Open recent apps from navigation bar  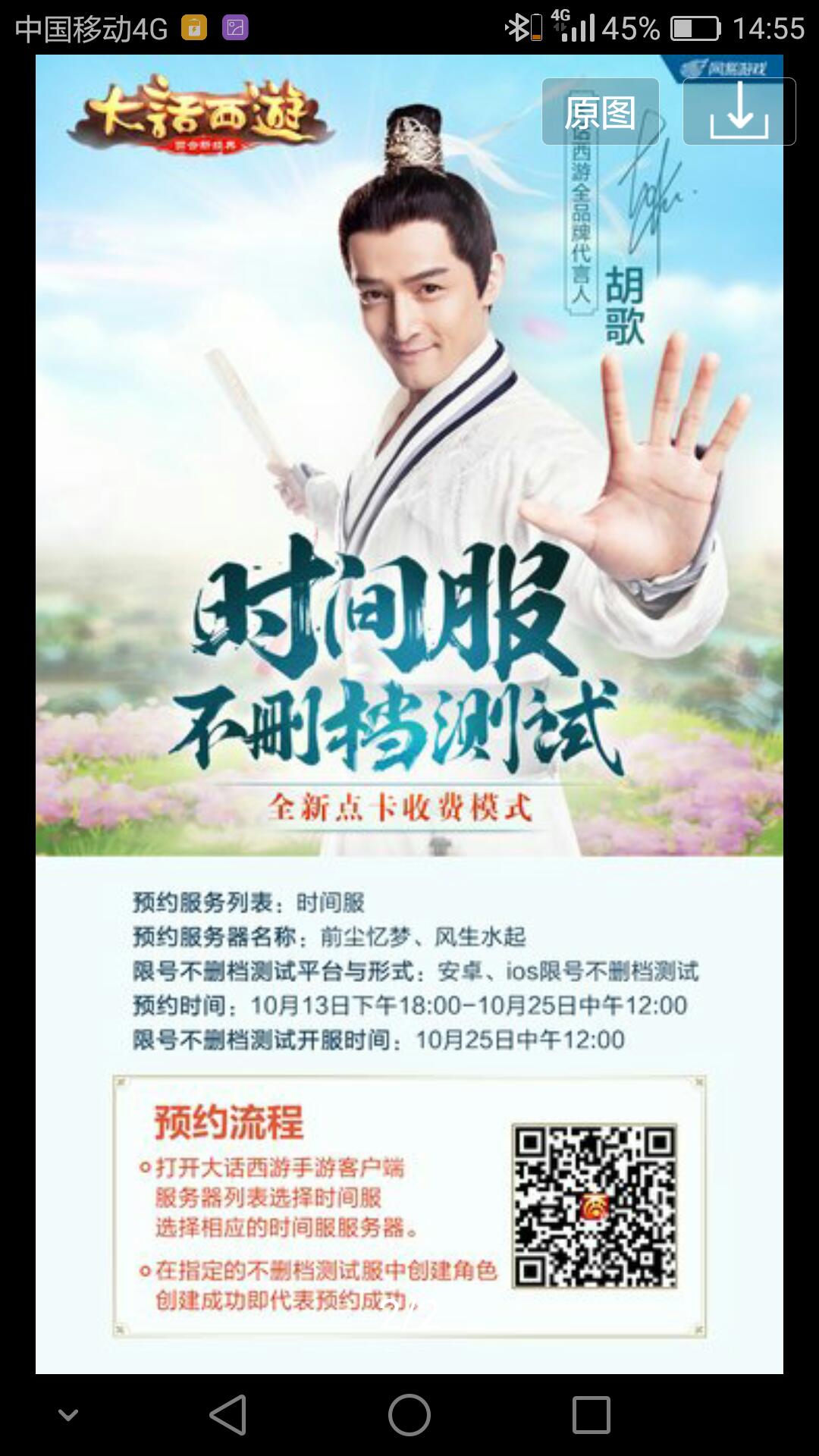pyautogui.click(x=591, y=1415)
